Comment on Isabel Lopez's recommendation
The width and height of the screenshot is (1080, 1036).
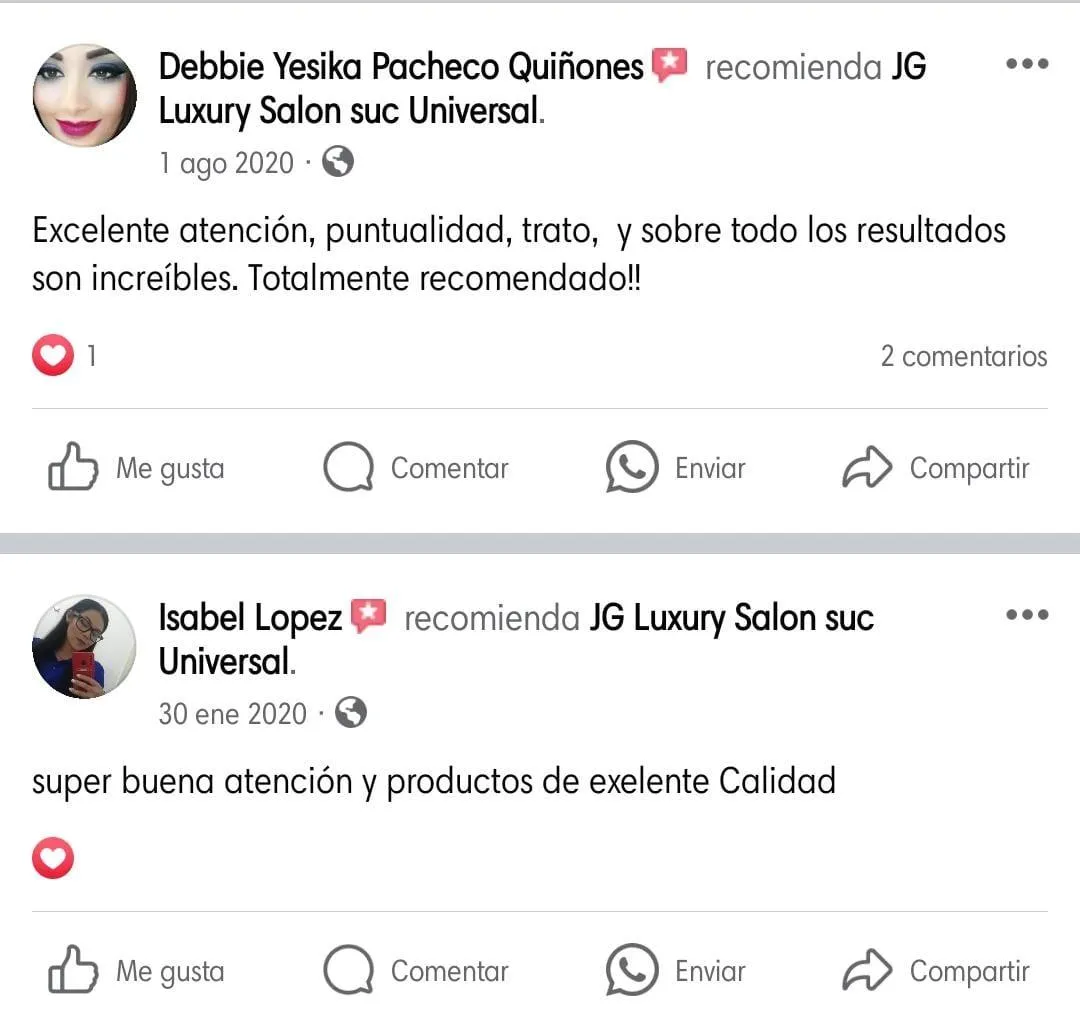coord(416,971)
